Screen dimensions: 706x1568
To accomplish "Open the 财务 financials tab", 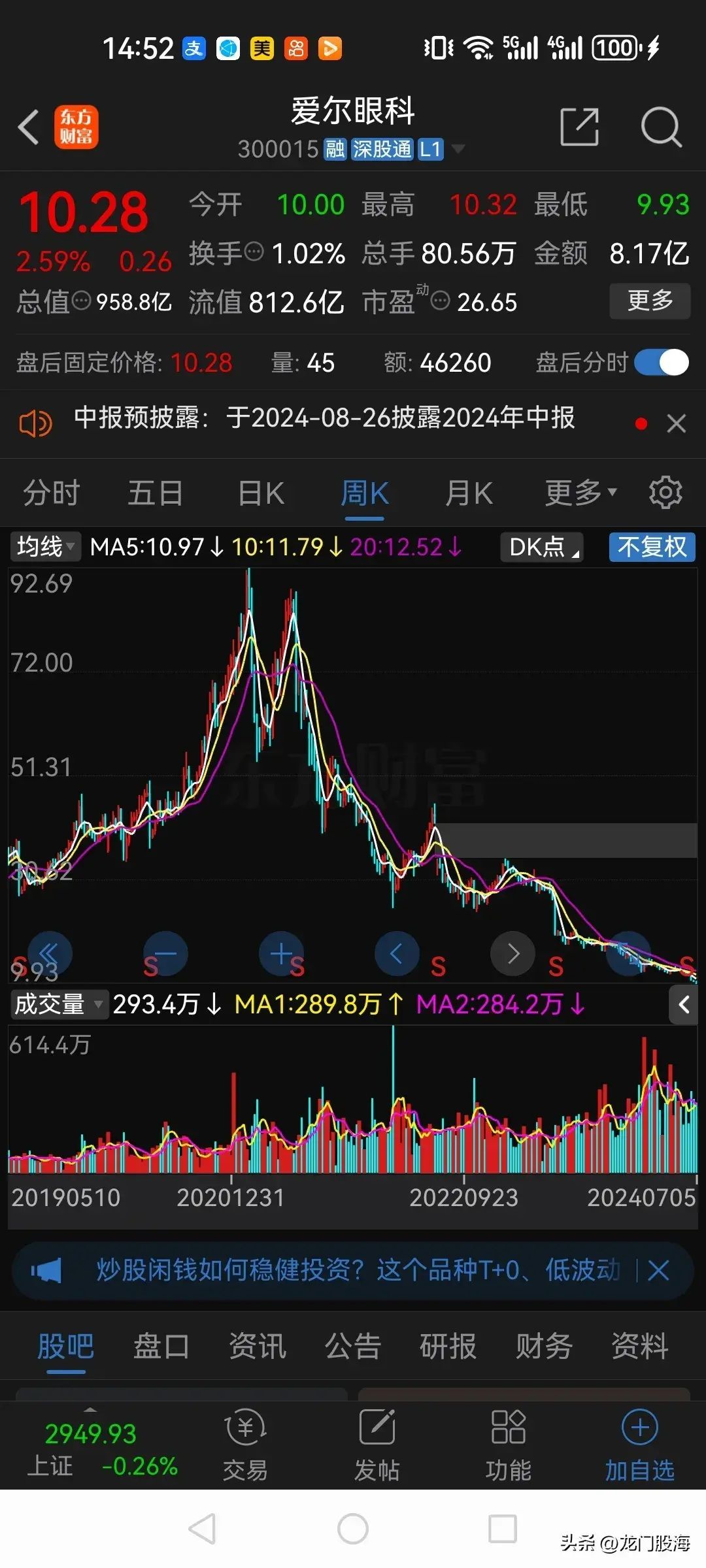I will tap(543, 1346).
